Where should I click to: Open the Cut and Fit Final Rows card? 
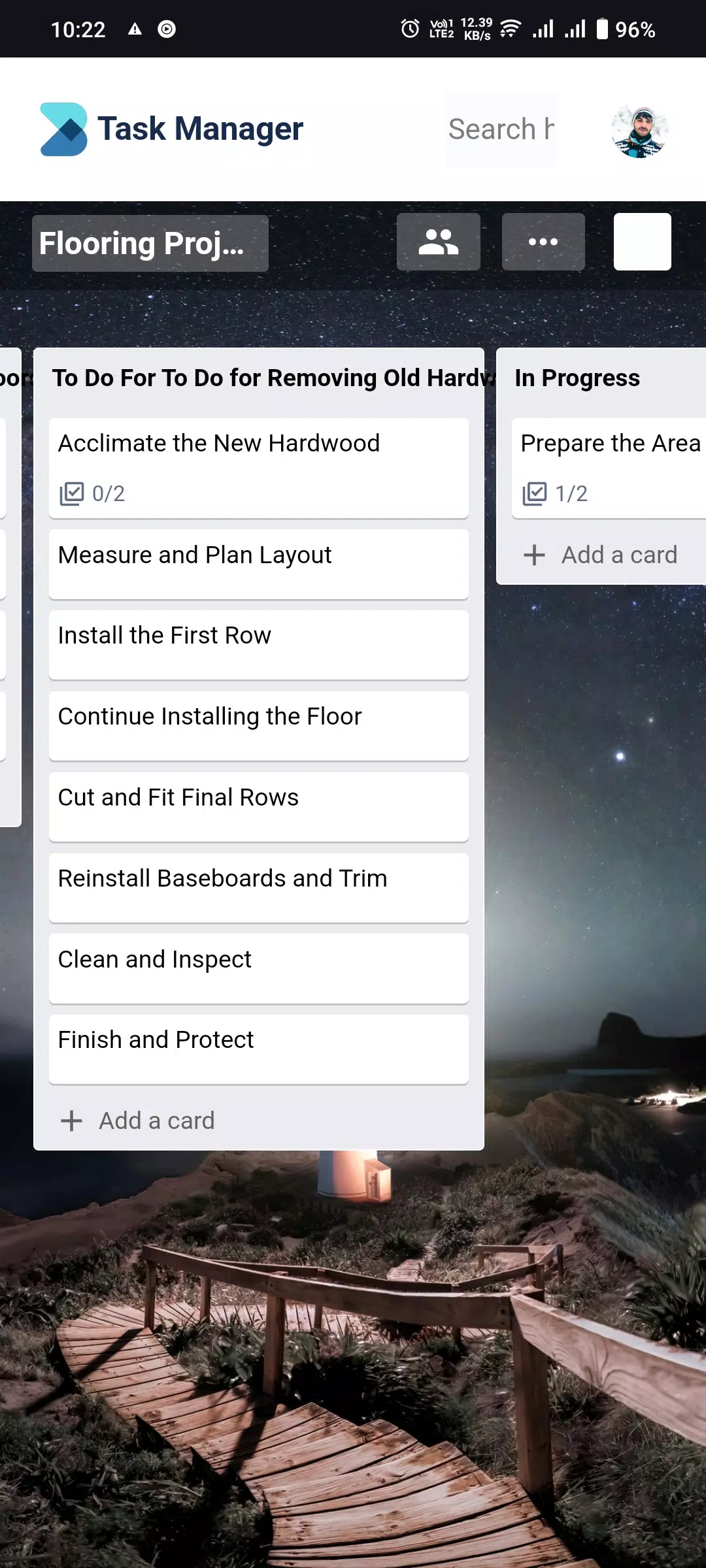coord(258,806)
